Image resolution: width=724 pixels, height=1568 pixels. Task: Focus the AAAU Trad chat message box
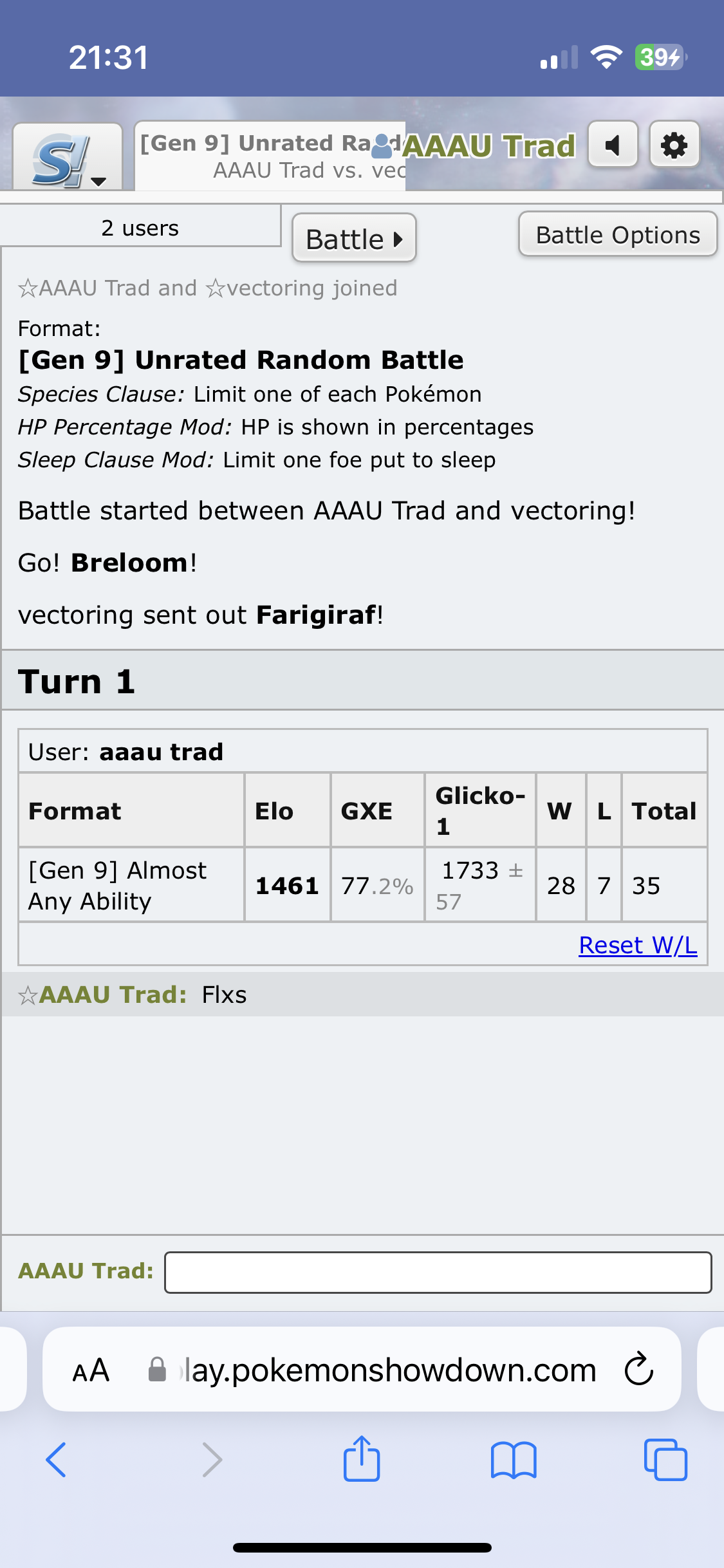[x=438, y=1272]
